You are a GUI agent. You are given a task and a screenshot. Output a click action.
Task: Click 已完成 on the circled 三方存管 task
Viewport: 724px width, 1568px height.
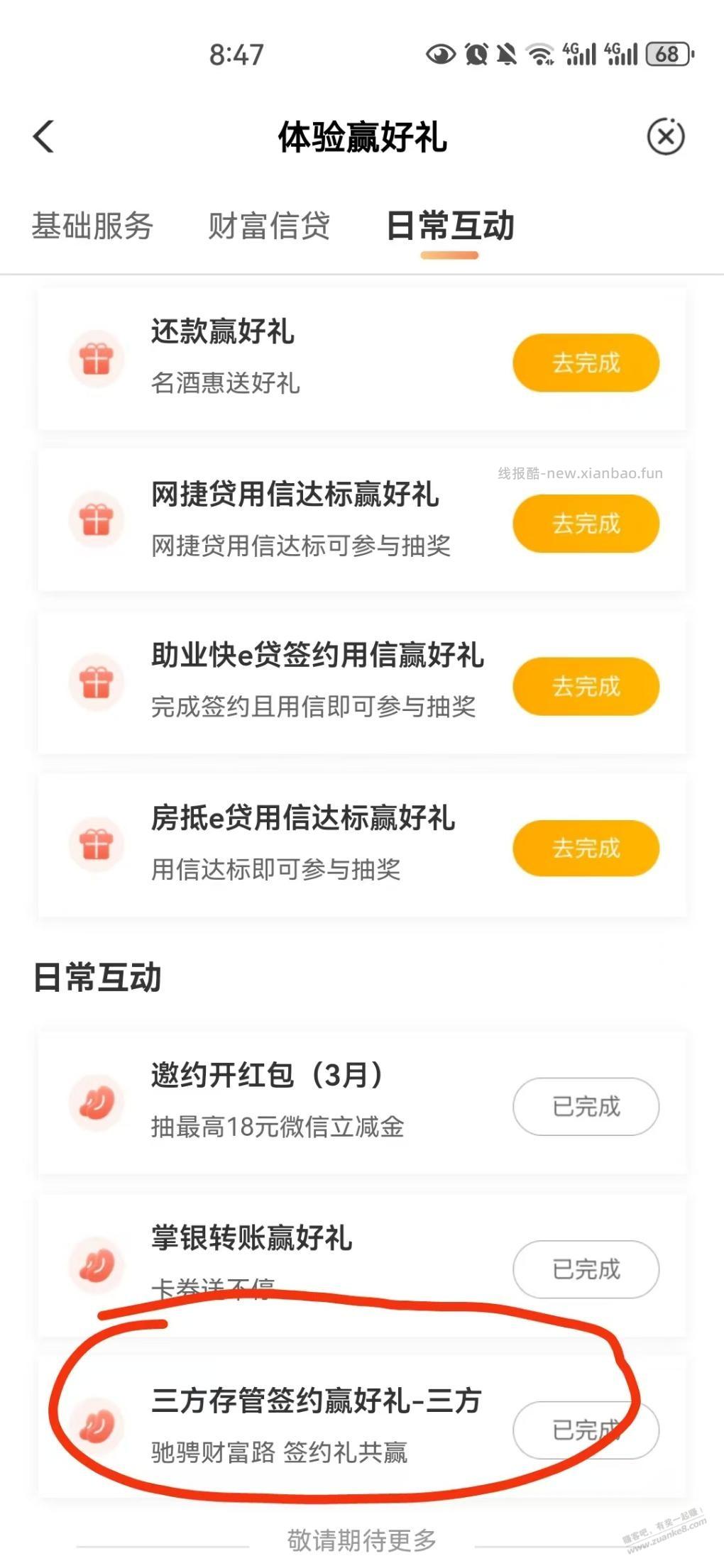pyautogui.click(x=585, y=1431)
